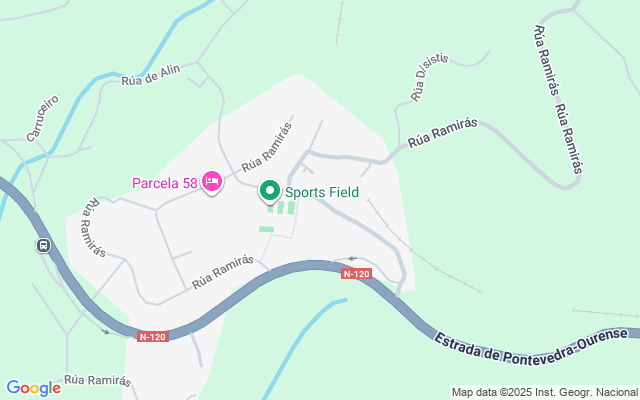Tap the bus stop icon
The height and width of the screenshot is (400, 640).
coord(44,245)
